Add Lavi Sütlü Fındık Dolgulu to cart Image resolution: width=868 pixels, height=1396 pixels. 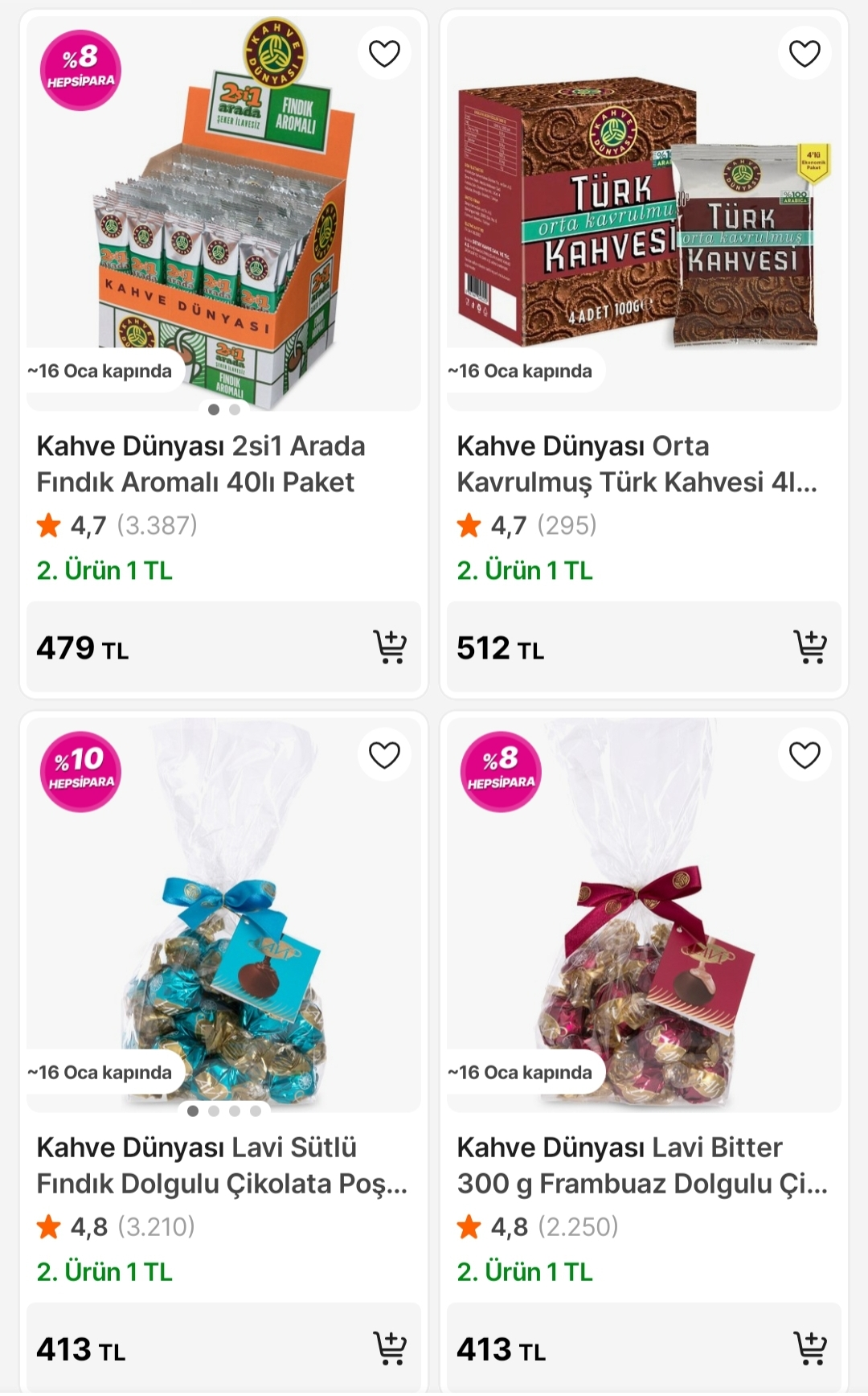click(x=391, y=1349)
